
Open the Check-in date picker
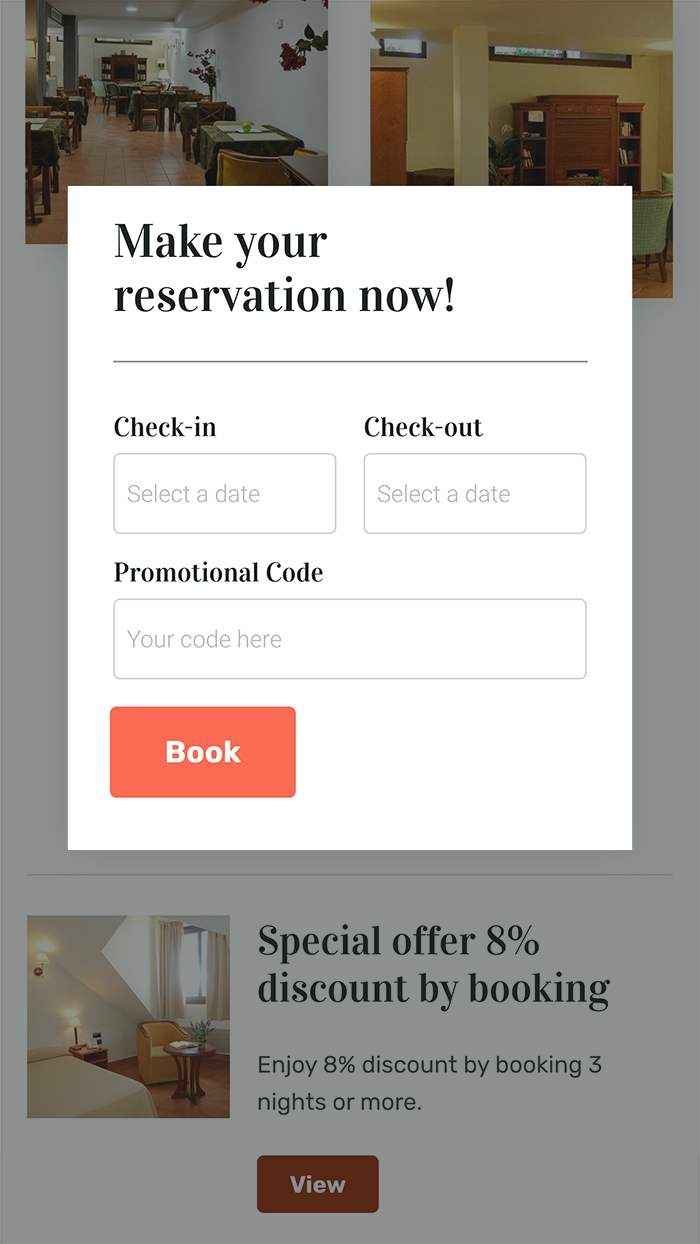[224, 493]
